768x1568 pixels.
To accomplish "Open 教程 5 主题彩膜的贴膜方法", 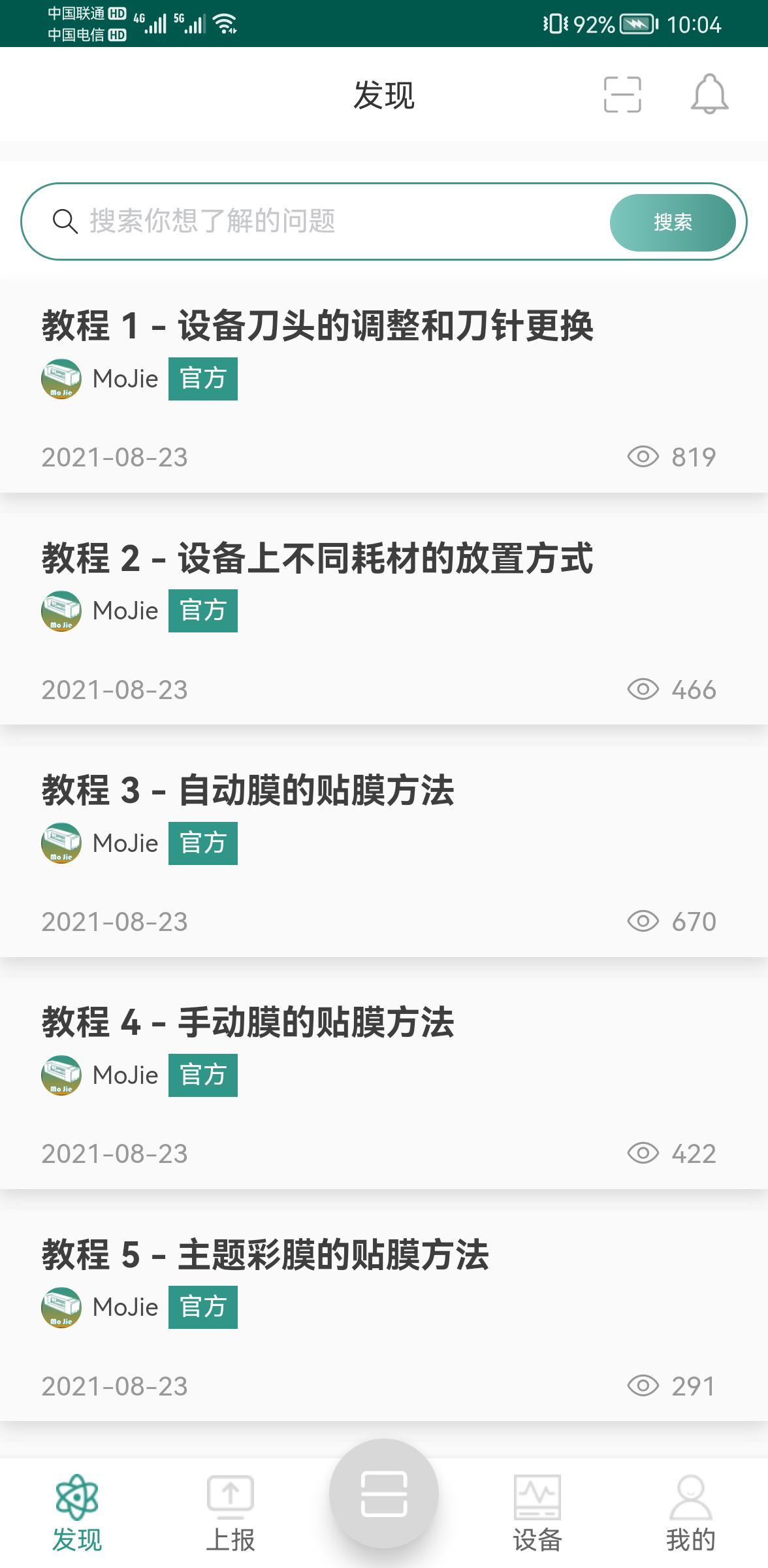I will (265, 1254).
